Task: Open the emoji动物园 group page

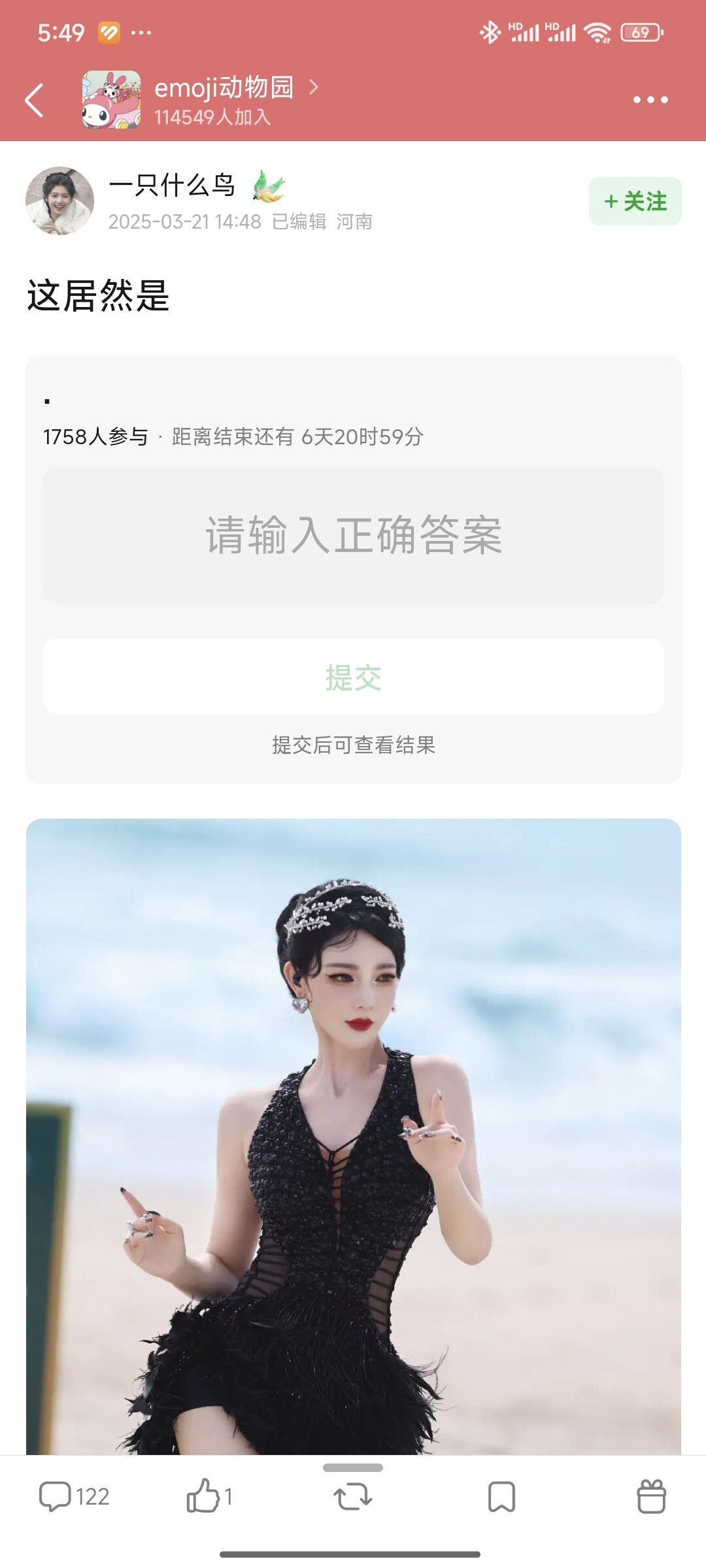Action: 224,99
